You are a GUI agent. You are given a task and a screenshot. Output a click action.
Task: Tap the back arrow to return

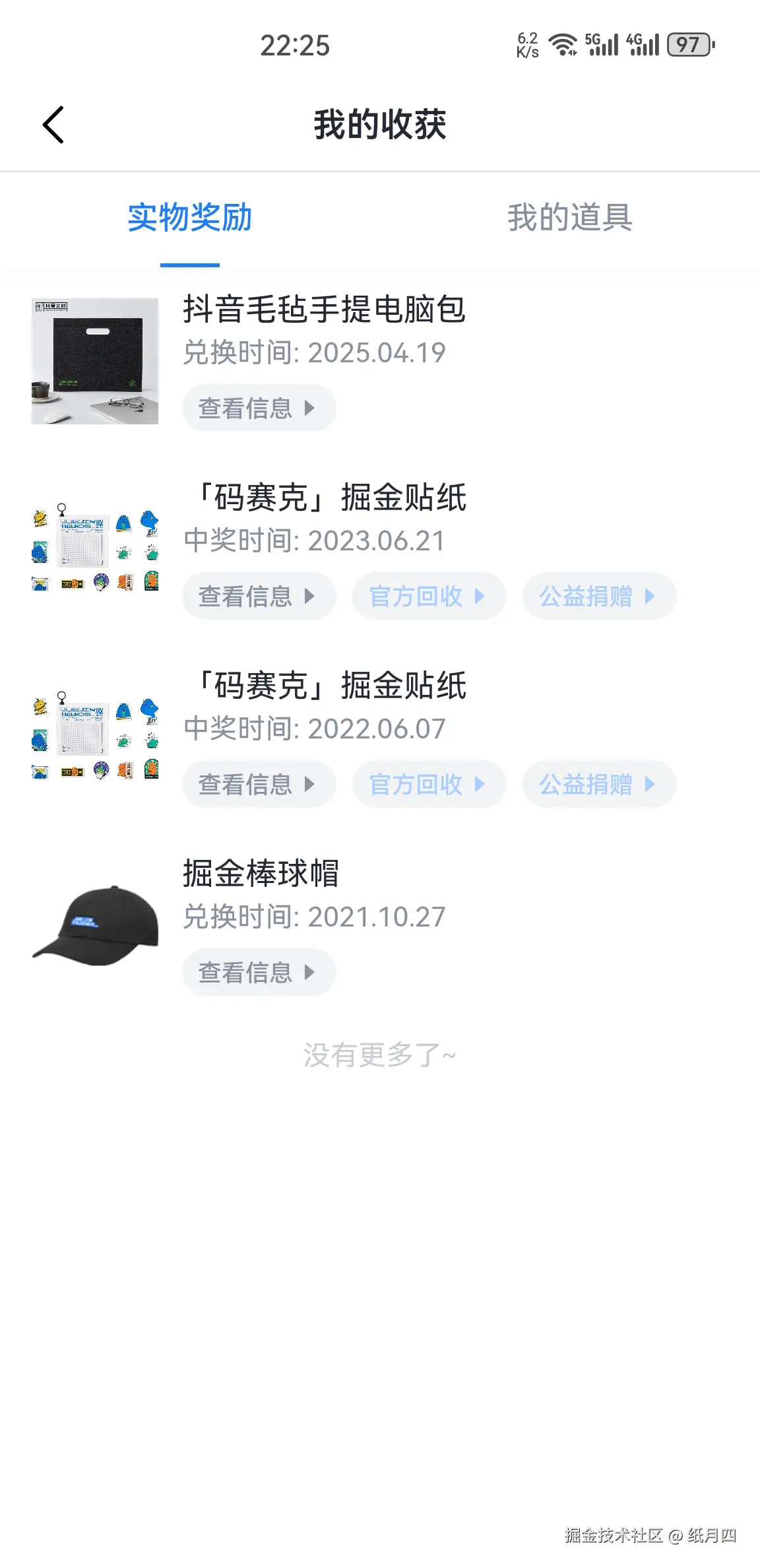(53, 124)
